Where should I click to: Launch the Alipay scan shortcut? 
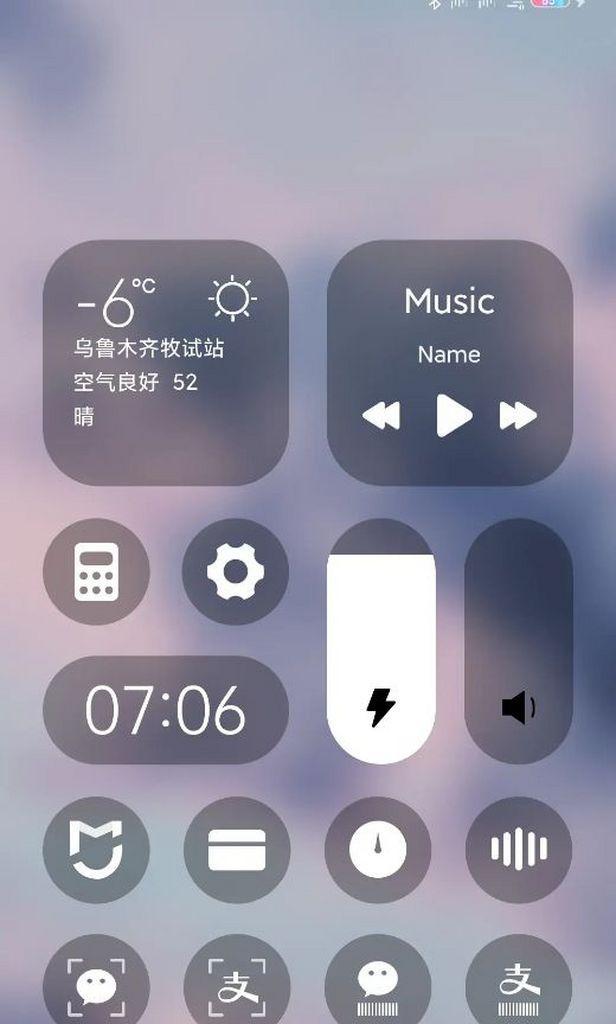tap(237, 985)
